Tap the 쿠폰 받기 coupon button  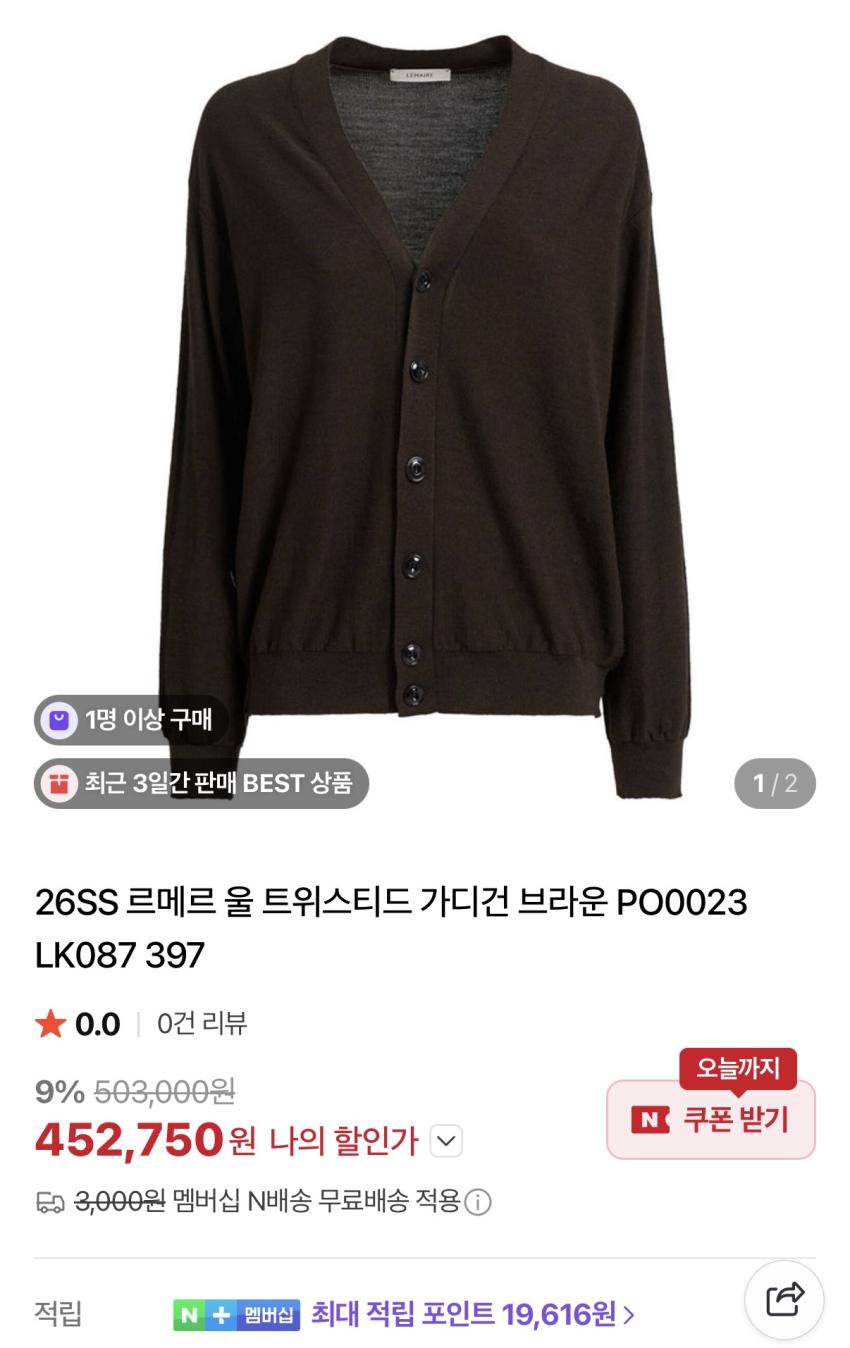point(710,1119)
